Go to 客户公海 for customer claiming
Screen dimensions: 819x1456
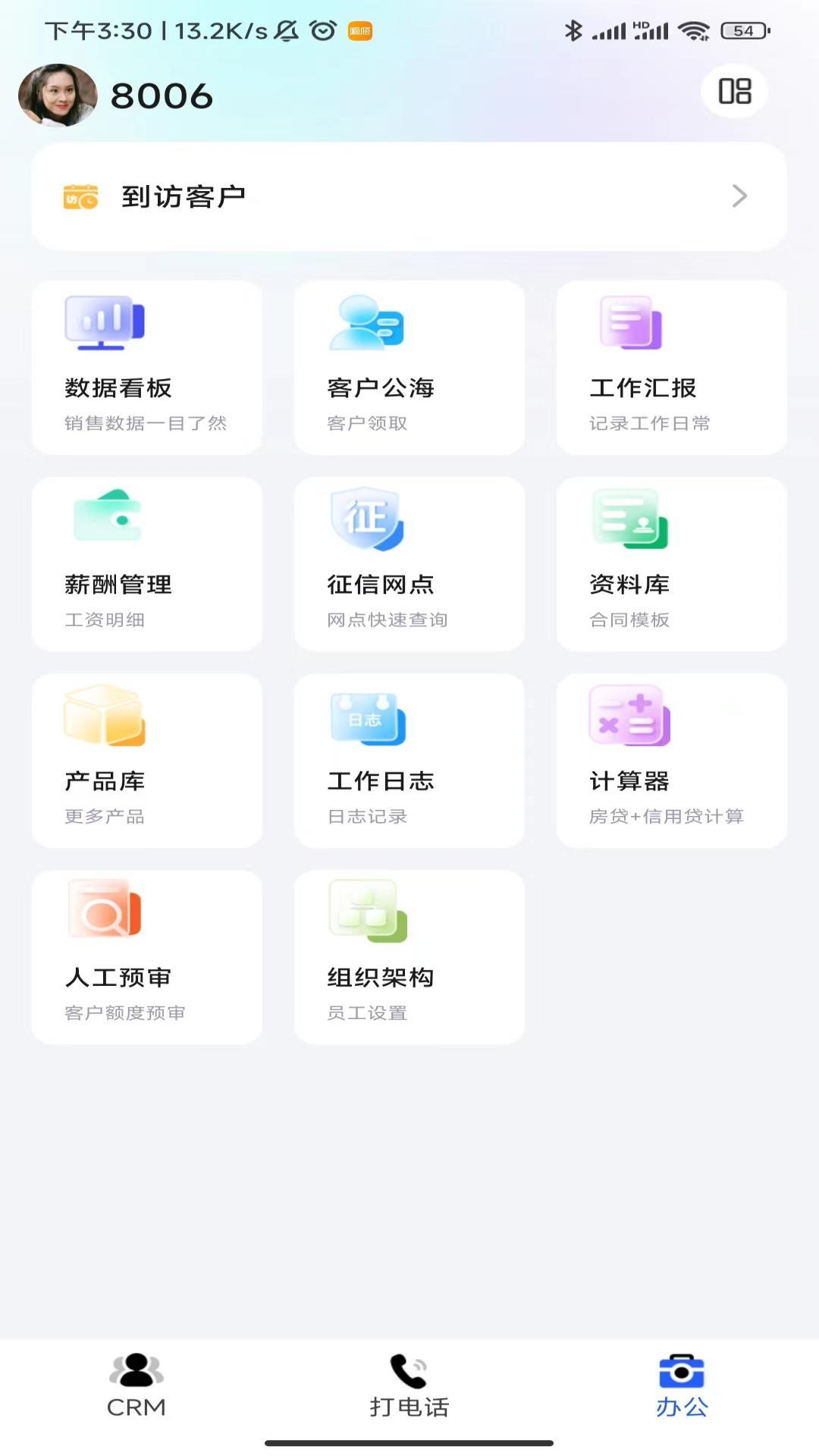409,368
